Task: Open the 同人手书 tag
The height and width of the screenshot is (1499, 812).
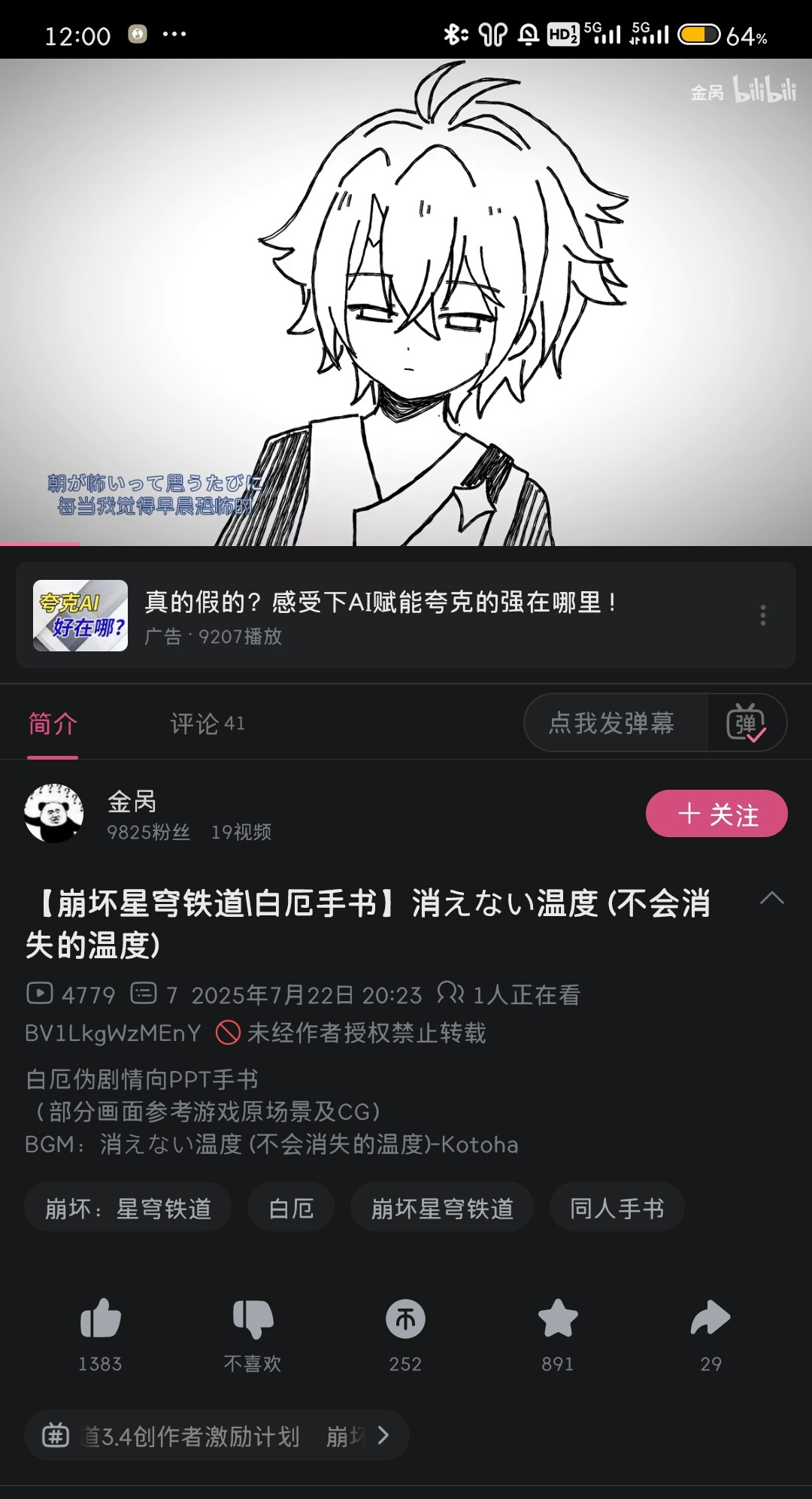Action: [617, 1208]
